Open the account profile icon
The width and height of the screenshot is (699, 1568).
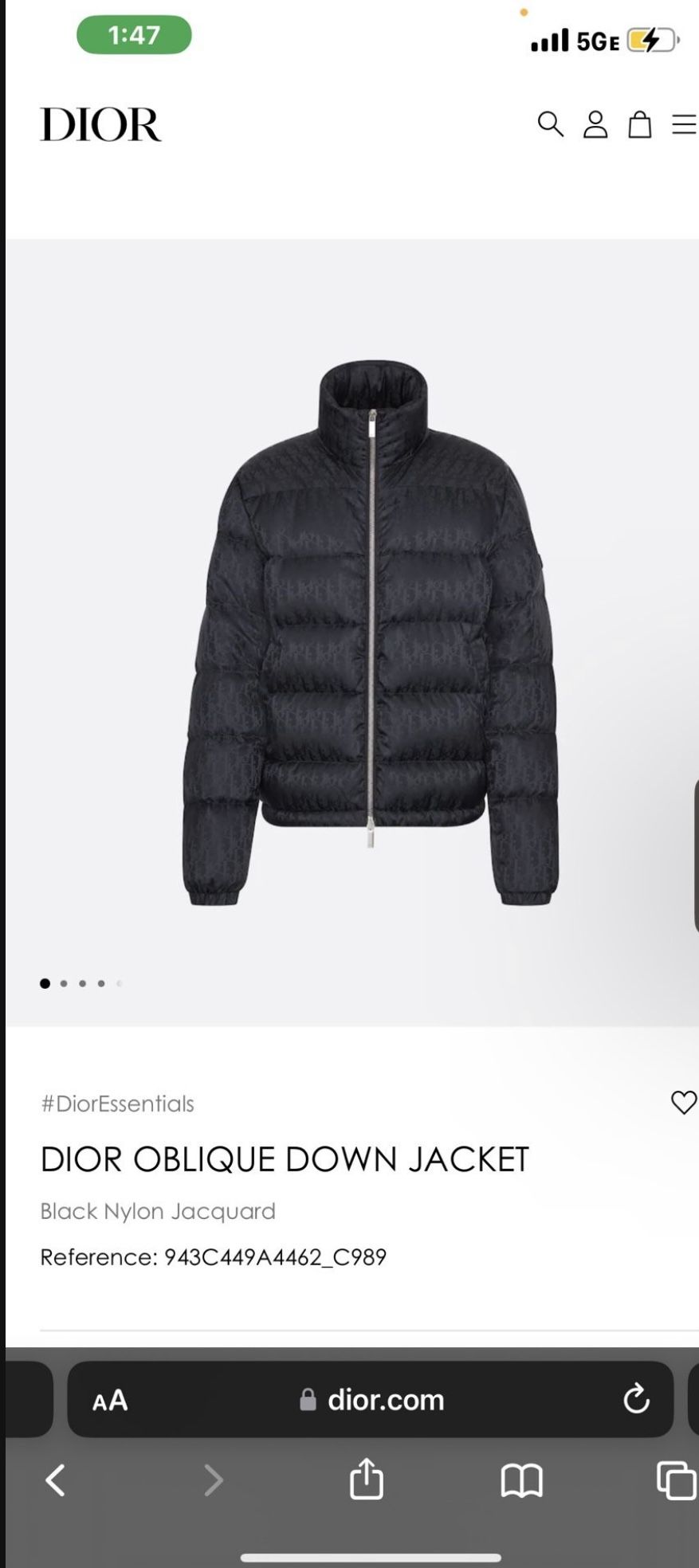[593, 125]
